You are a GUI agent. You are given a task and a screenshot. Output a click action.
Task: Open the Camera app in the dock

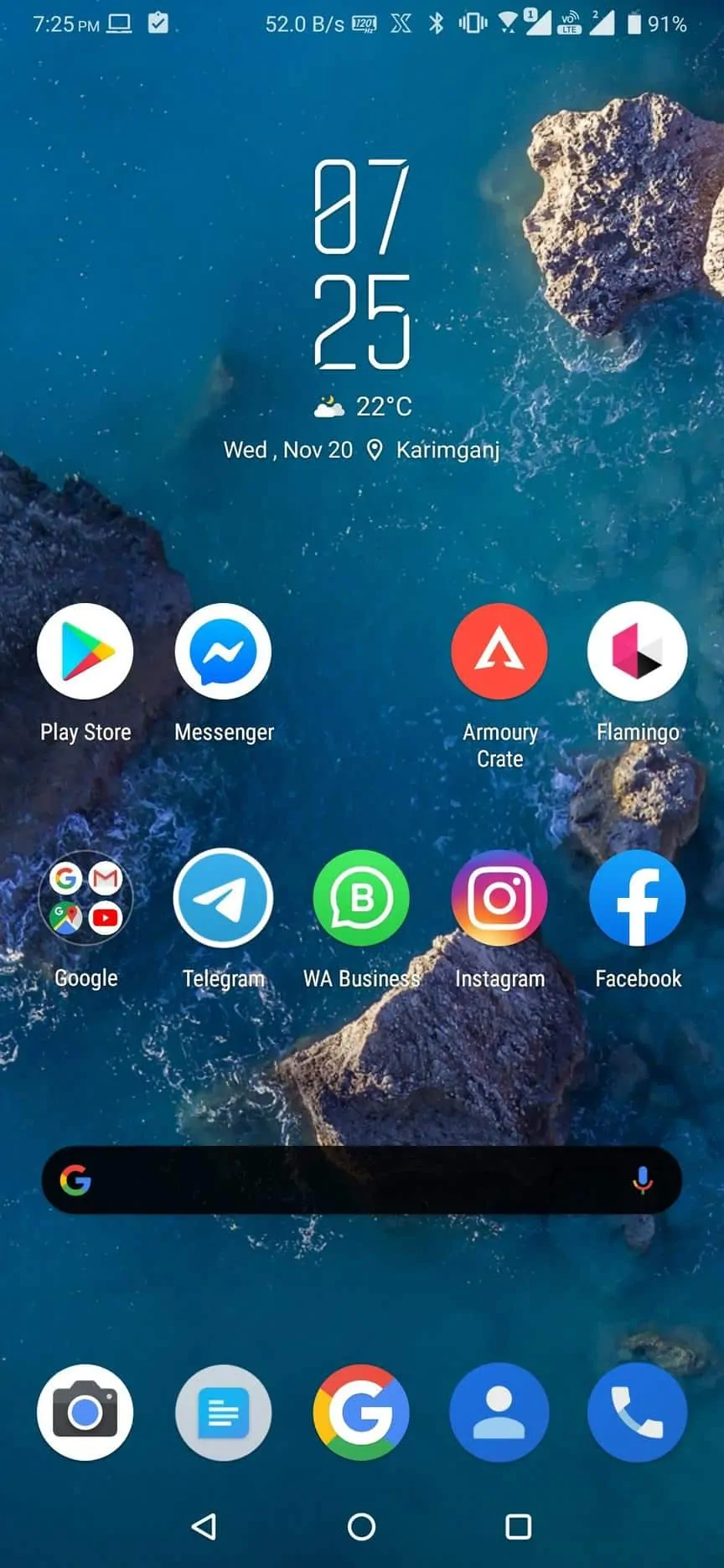pyautogui.click(x=85, y=1412)
